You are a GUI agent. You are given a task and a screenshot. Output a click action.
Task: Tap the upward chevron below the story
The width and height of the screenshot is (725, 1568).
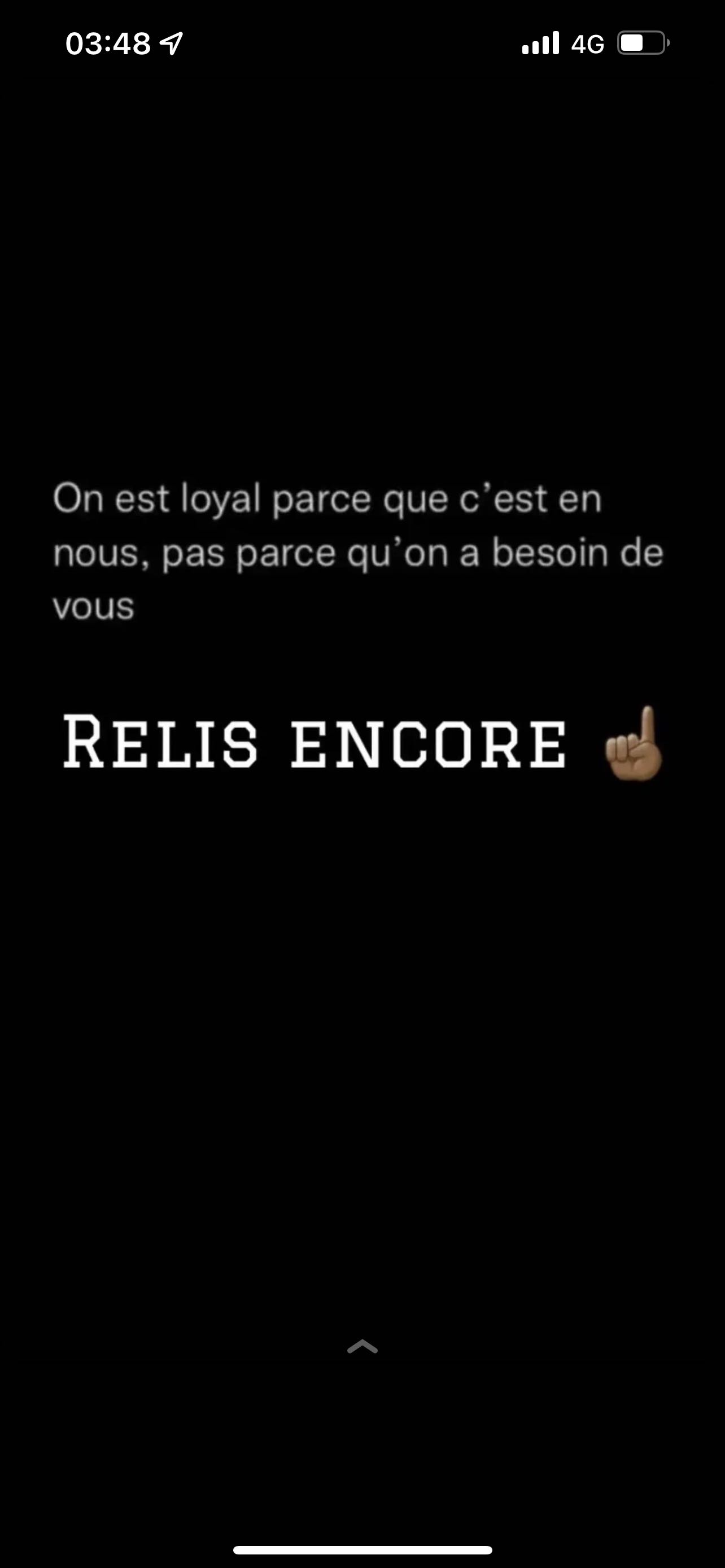point(362,1346)
